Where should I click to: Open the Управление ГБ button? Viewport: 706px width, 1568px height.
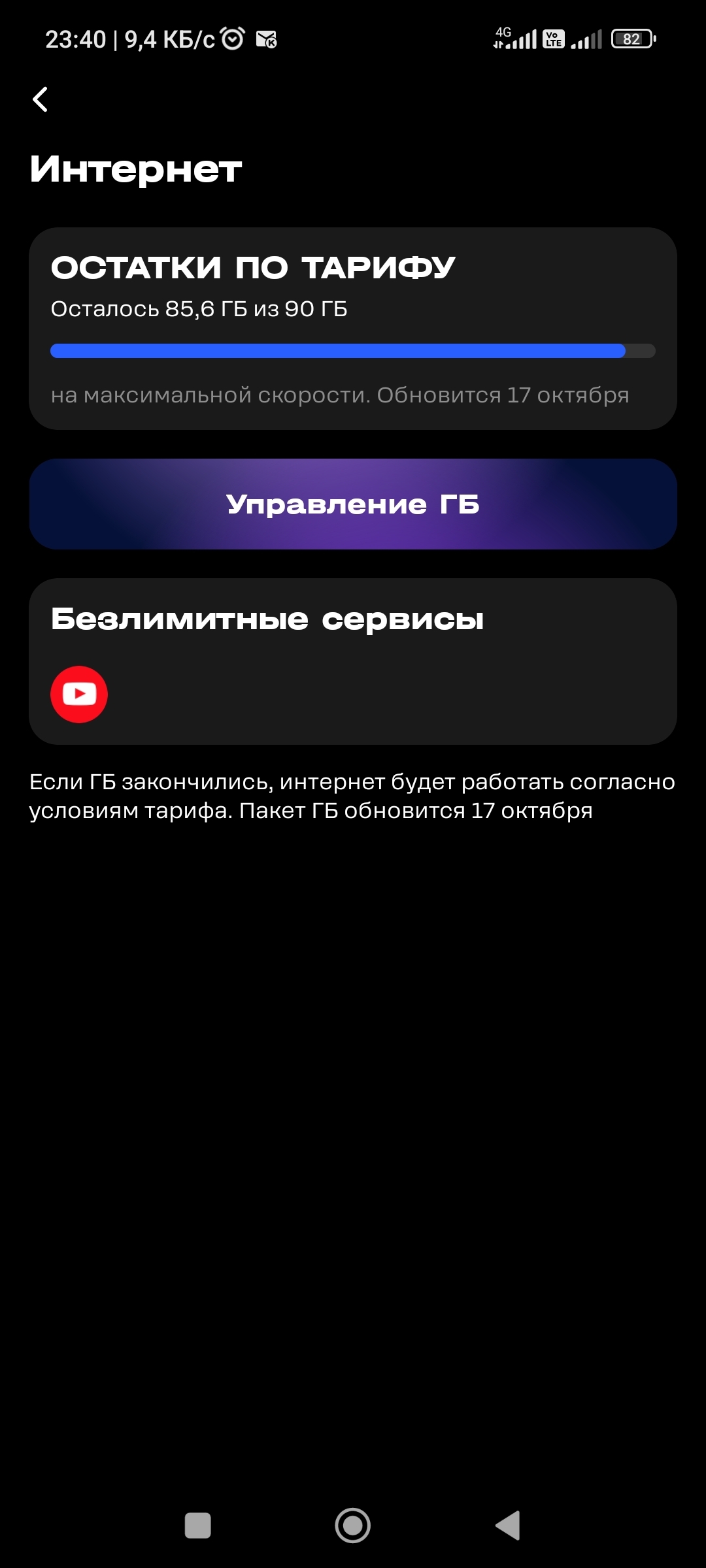click(353, 504)
